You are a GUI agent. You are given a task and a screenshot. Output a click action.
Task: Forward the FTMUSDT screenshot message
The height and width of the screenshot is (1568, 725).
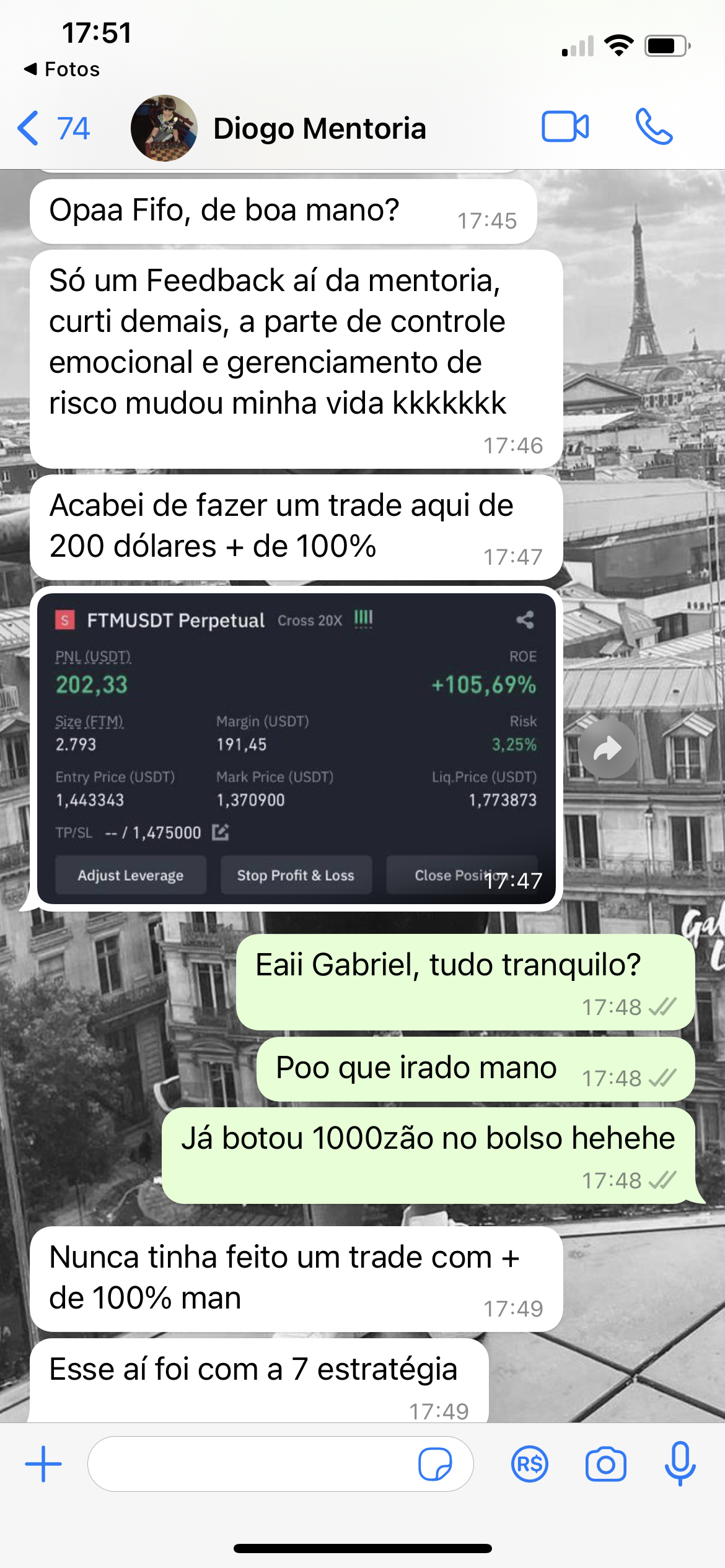(x=607, y=749)
